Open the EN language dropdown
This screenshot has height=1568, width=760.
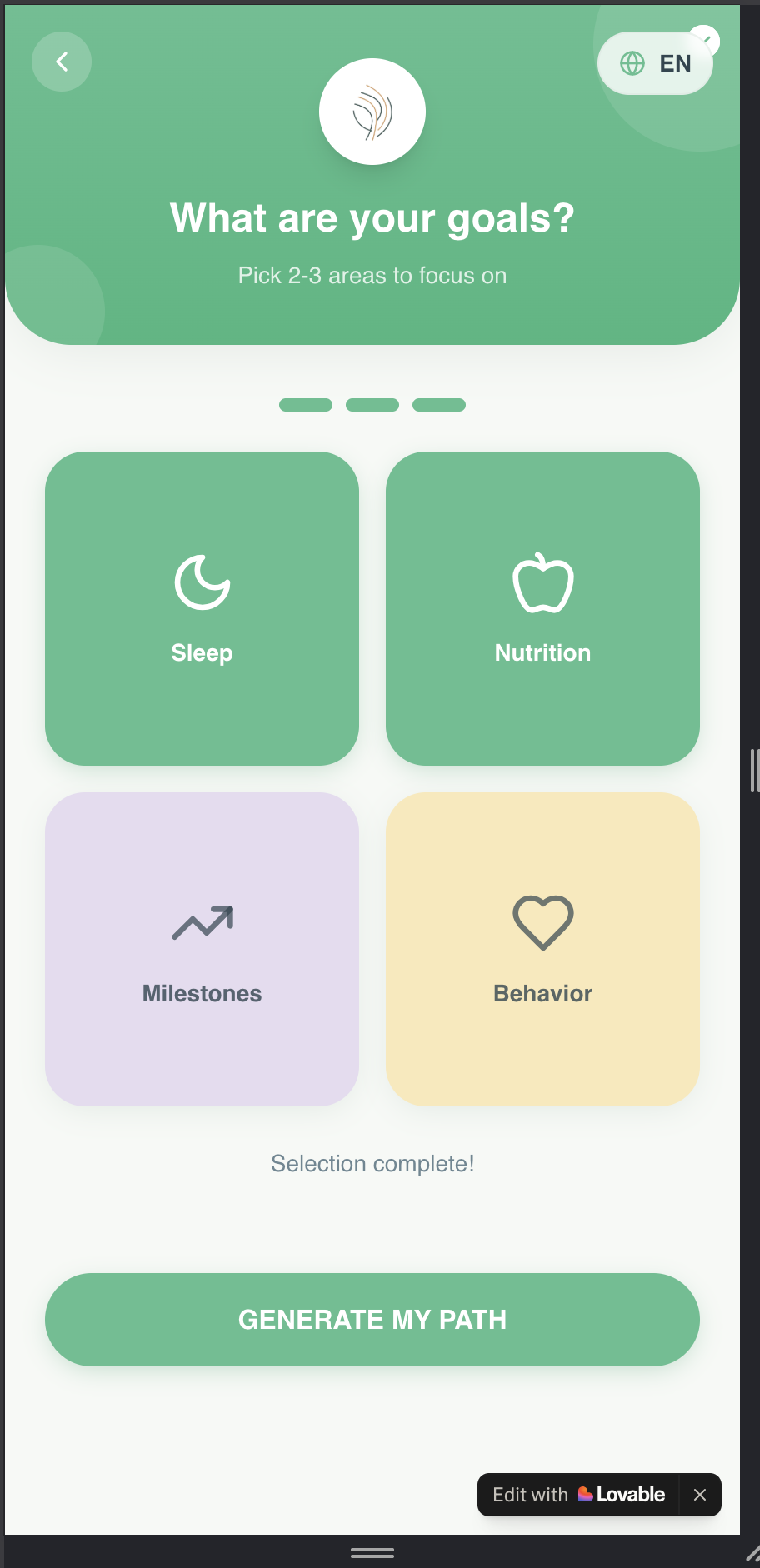click(x=677, y=62)
